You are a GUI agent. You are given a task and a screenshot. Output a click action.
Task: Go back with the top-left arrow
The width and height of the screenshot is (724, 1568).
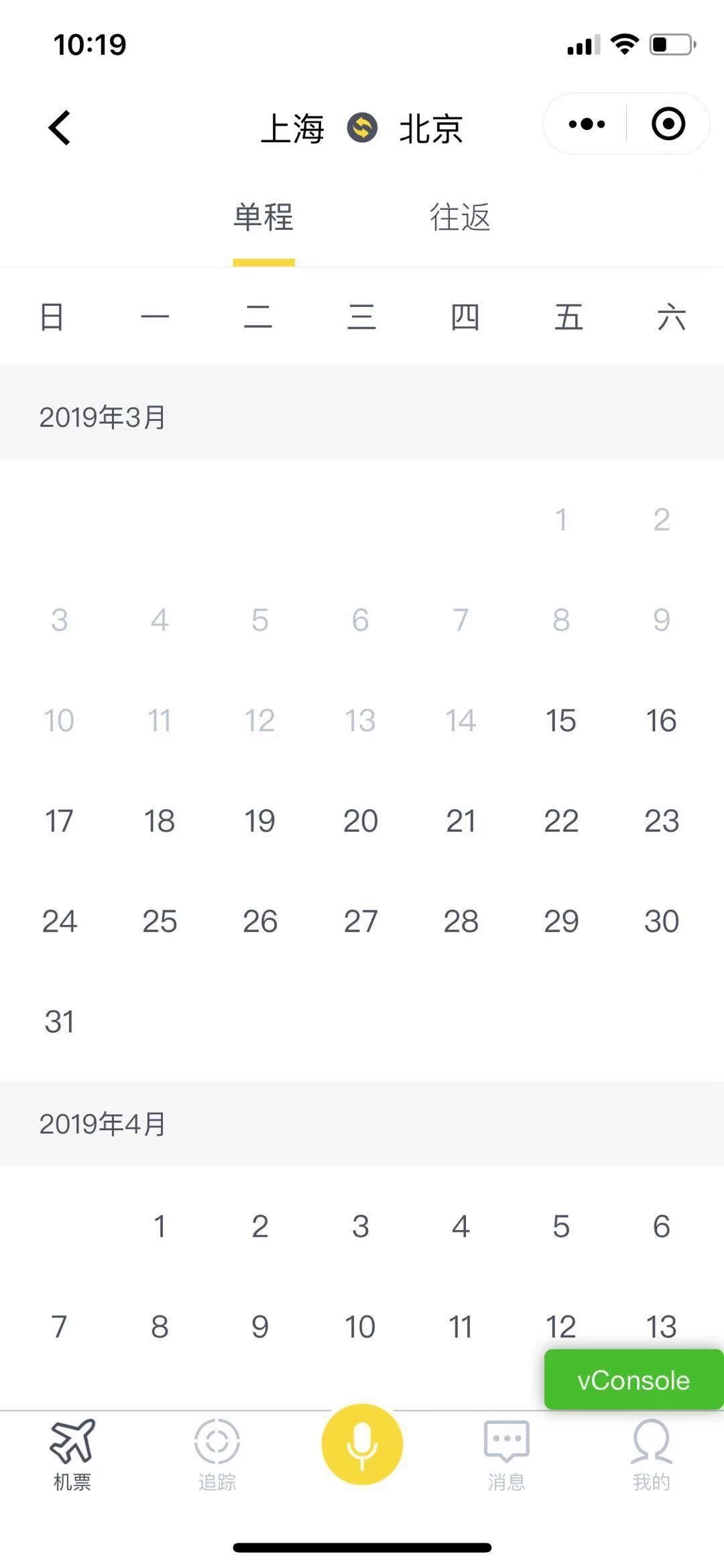click(x=60, y=127)
